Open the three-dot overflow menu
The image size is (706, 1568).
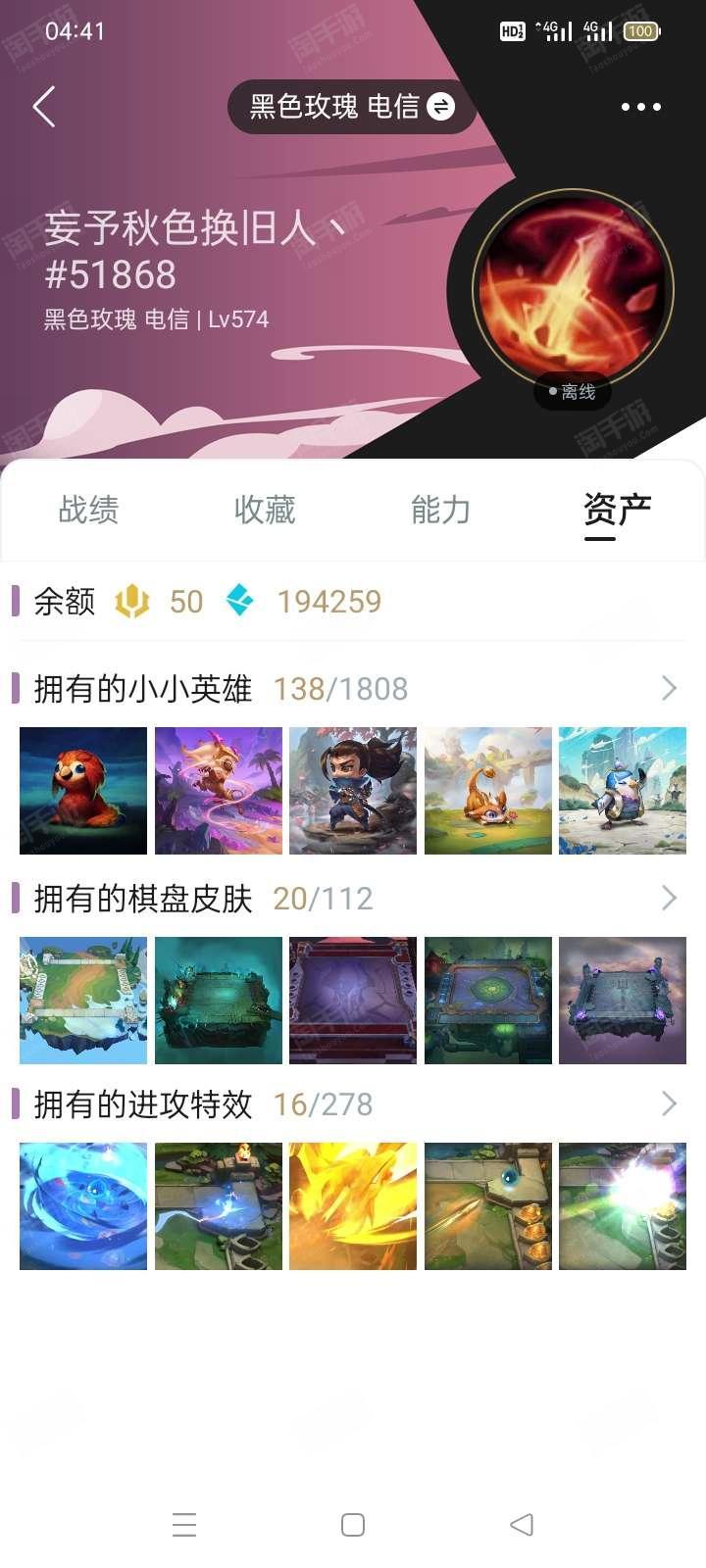coord(640,107)
